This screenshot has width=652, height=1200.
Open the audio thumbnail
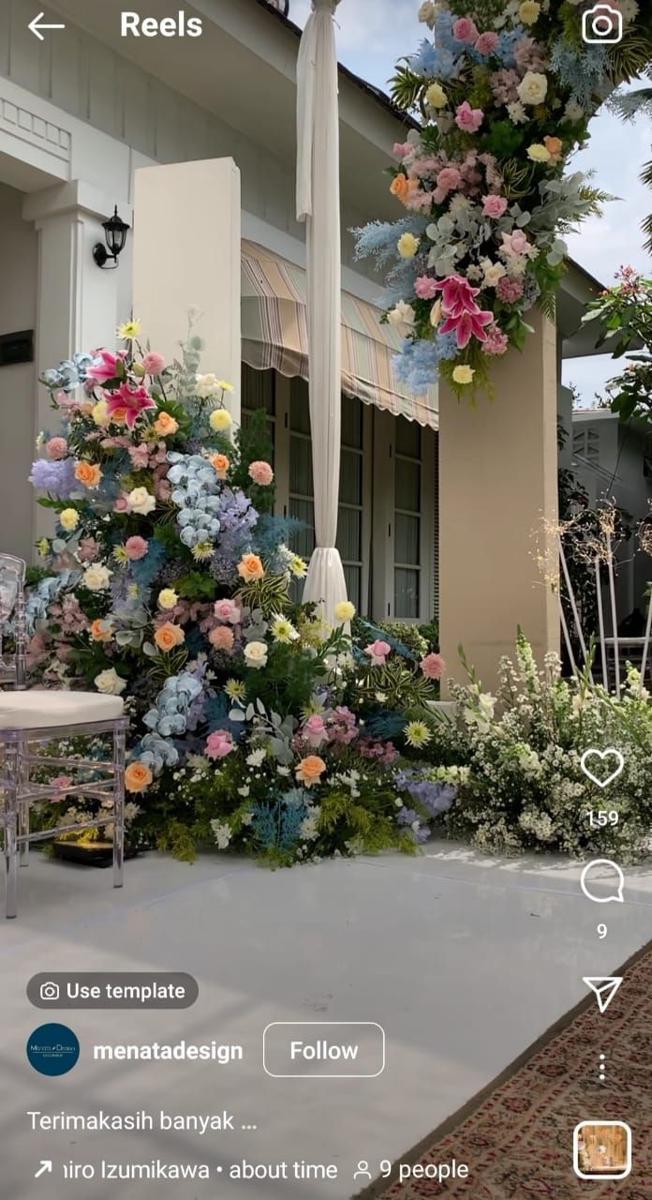click(x=602, y=1150)
